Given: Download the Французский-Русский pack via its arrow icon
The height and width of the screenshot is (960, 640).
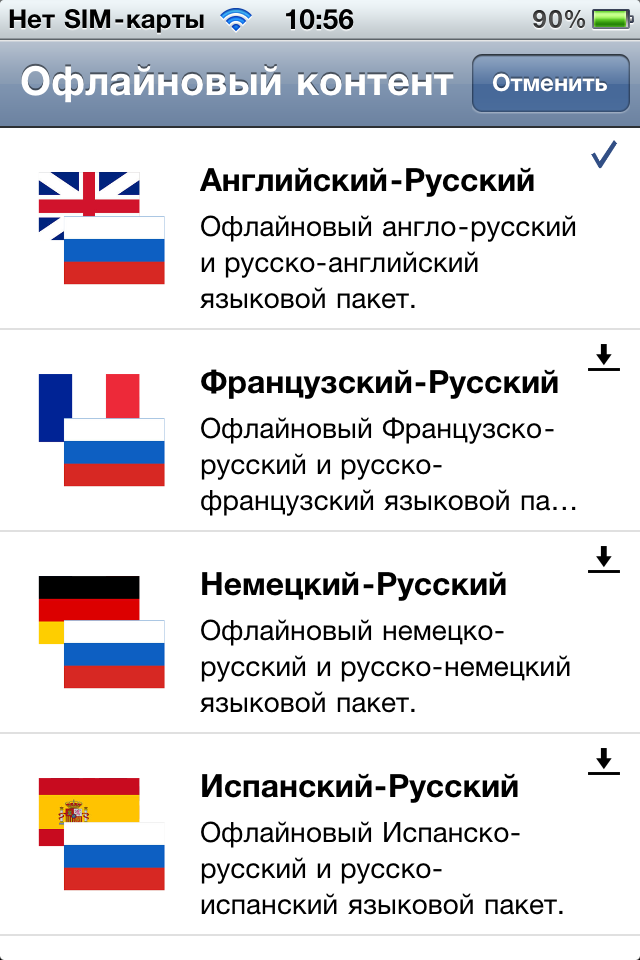Looking at the screenshot, I should pyautogui.click(x=603, y=357).
